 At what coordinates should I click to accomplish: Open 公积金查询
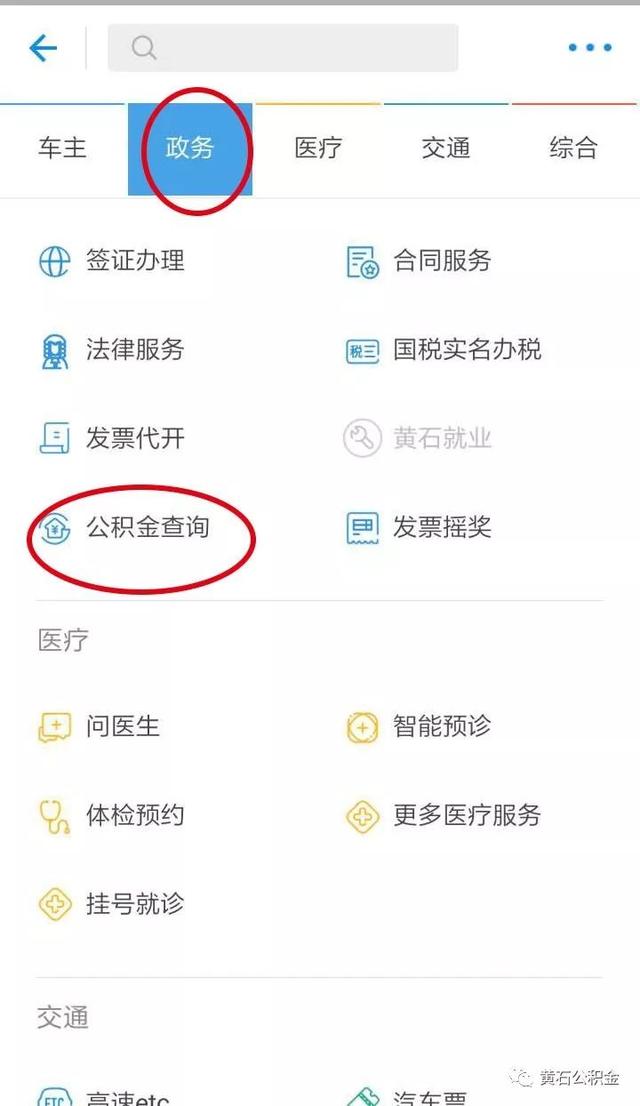point(124,528)
